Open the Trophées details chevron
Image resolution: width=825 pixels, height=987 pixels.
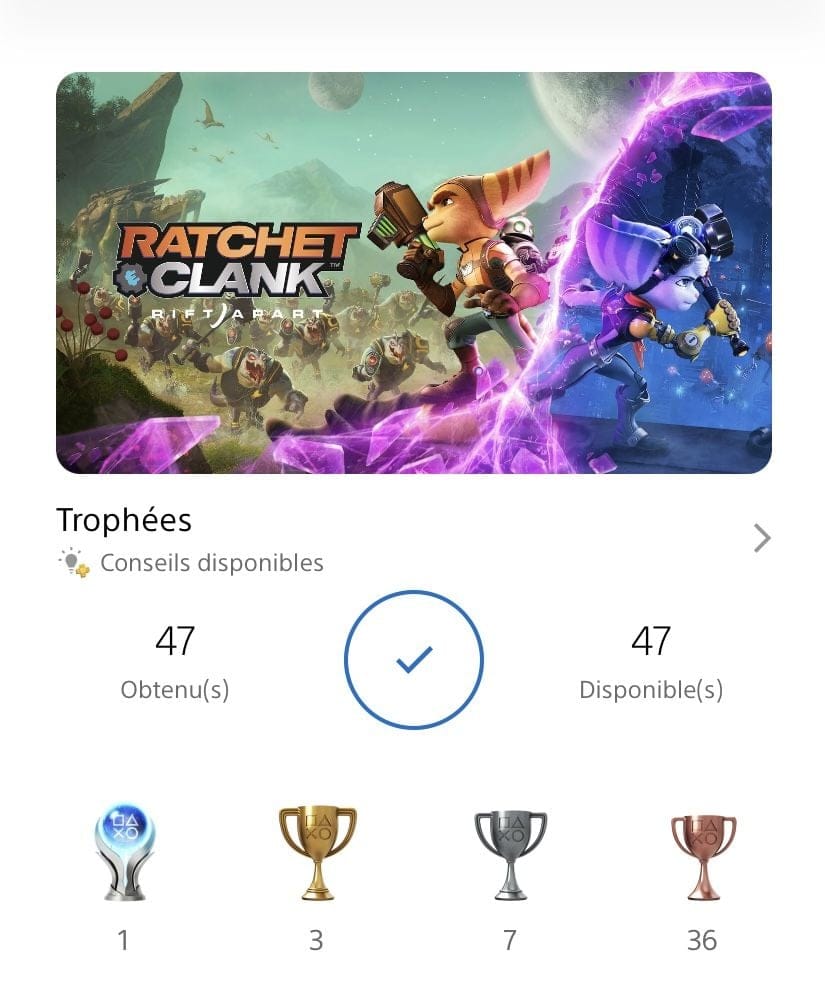[762, 539]
